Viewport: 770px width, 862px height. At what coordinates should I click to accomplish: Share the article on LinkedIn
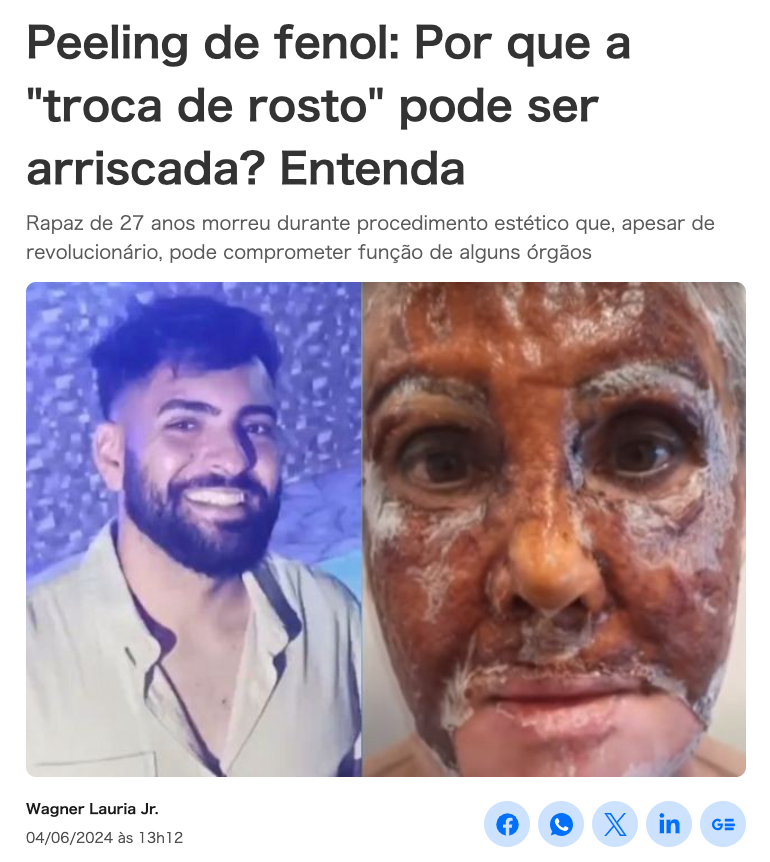point(669,825)
